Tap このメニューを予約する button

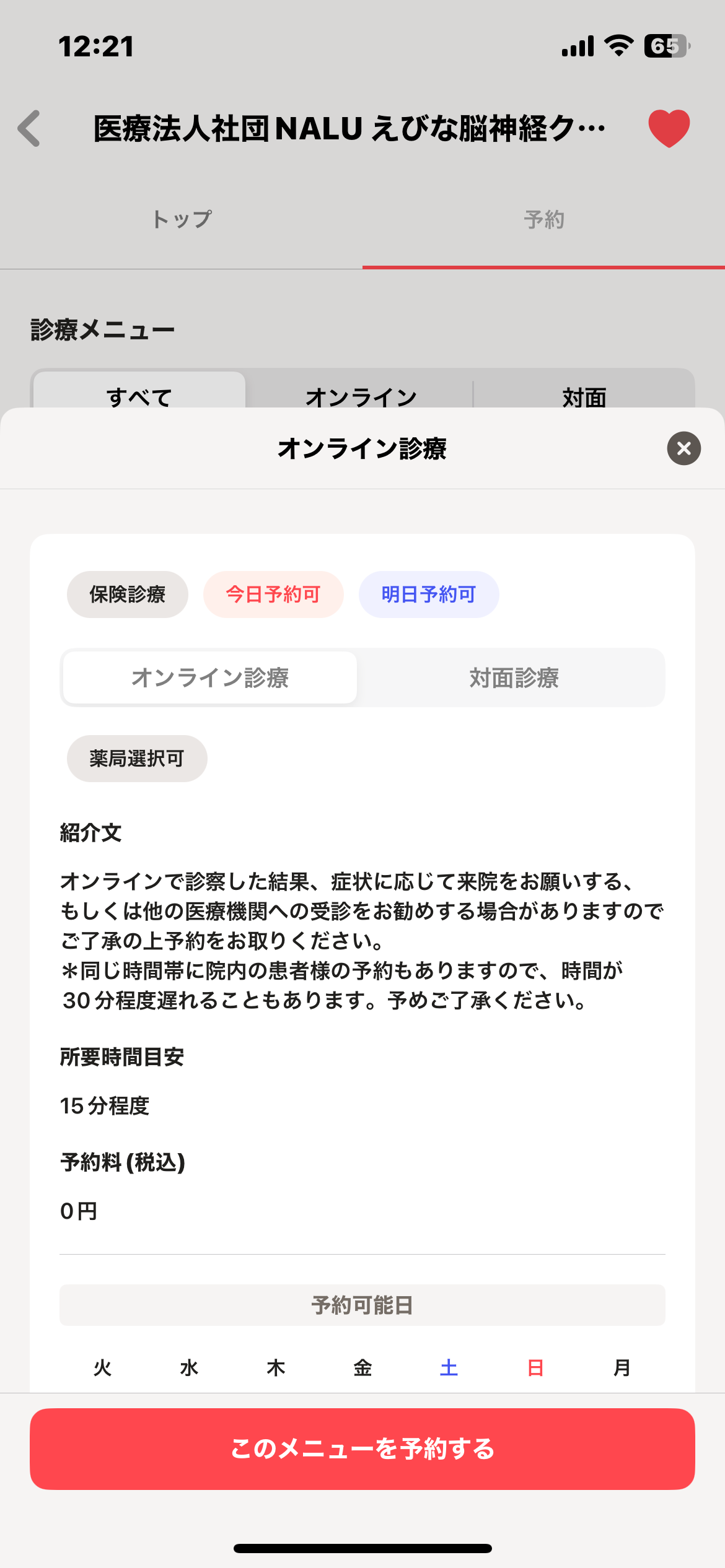362,1448
